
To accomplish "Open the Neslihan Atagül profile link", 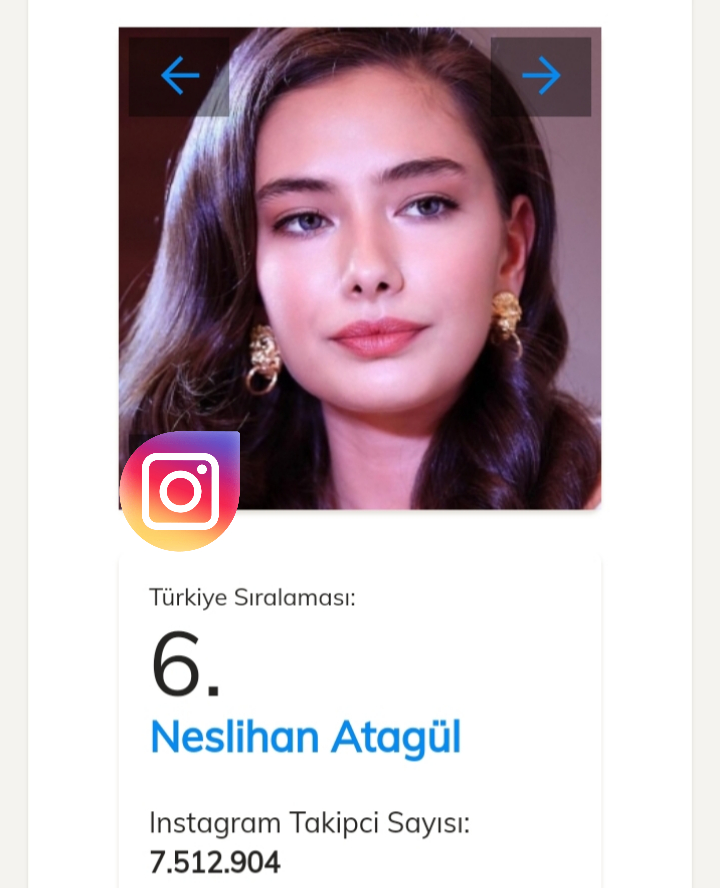I will tap(305, 737).
